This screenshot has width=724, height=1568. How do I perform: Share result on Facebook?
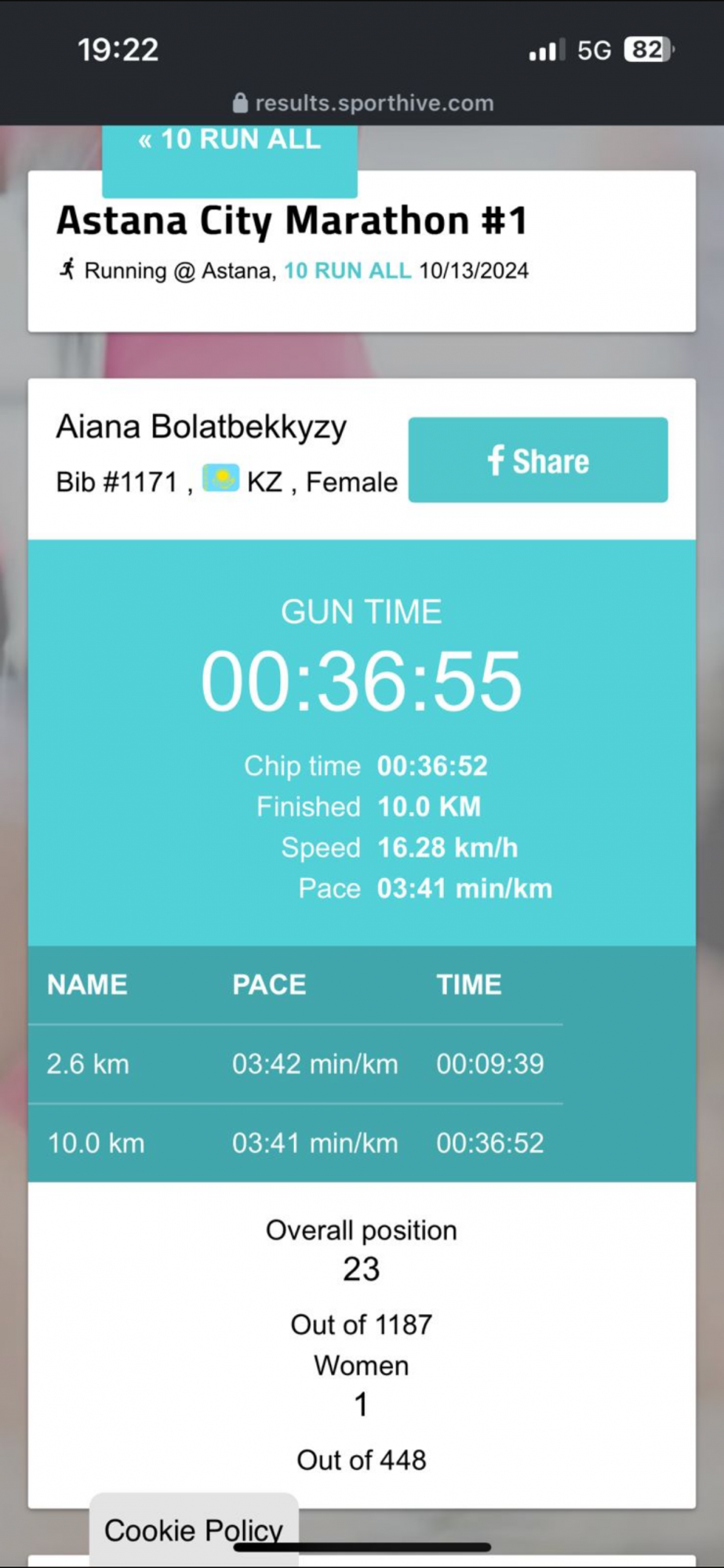[x=537, y=460]
